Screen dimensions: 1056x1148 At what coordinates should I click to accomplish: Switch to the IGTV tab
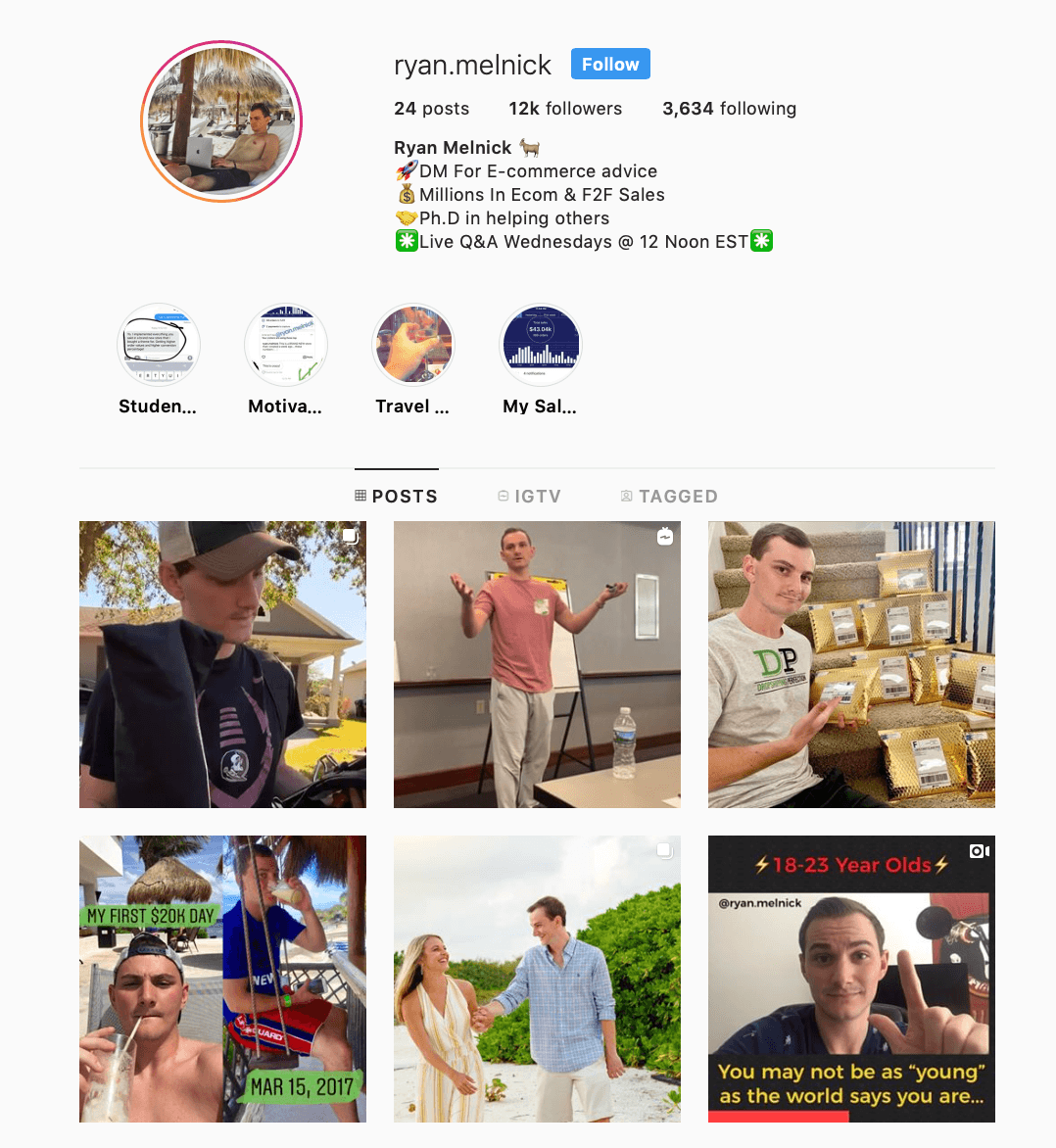point(529,497)
